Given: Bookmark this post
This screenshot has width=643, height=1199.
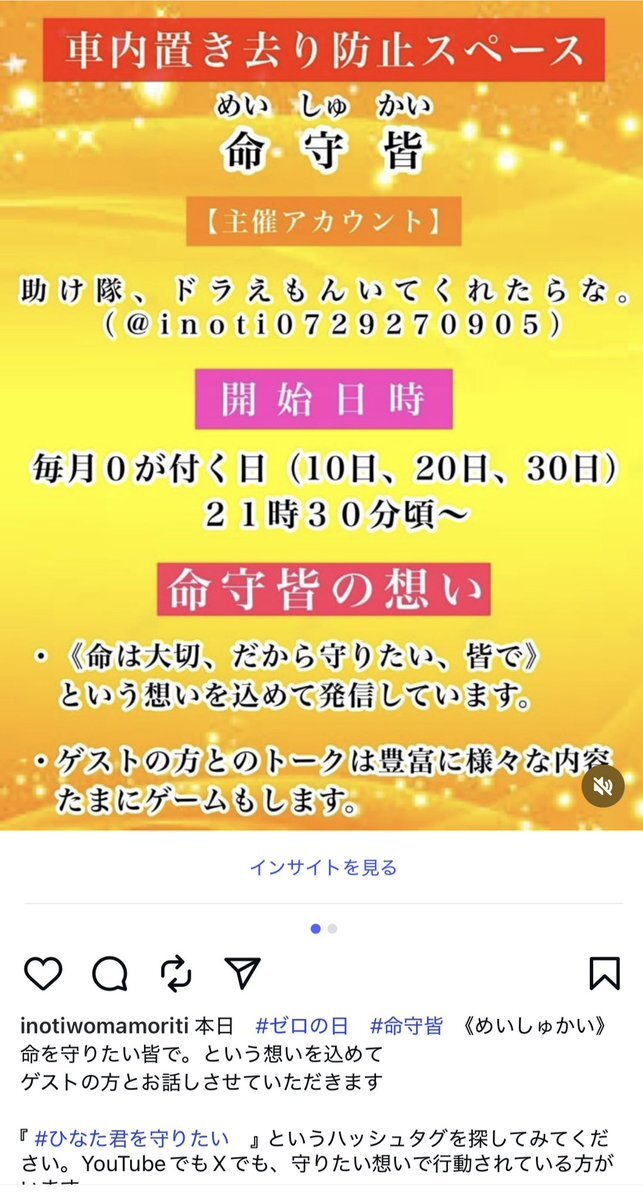Looking at the screenshot, I should click(x=604, y=973).
